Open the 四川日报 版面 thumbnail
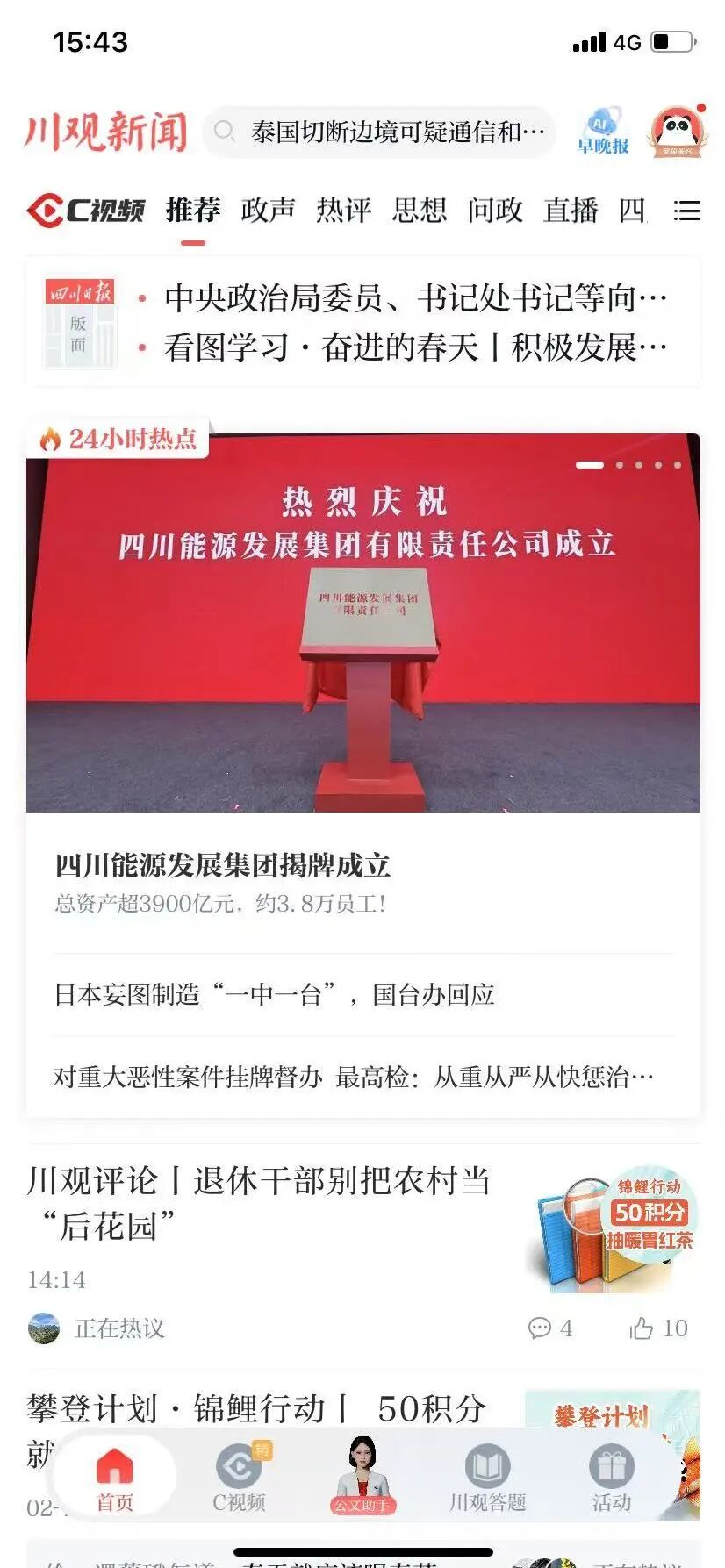The height and width of the screenshot is (1568, 725). tap(79, 323)
